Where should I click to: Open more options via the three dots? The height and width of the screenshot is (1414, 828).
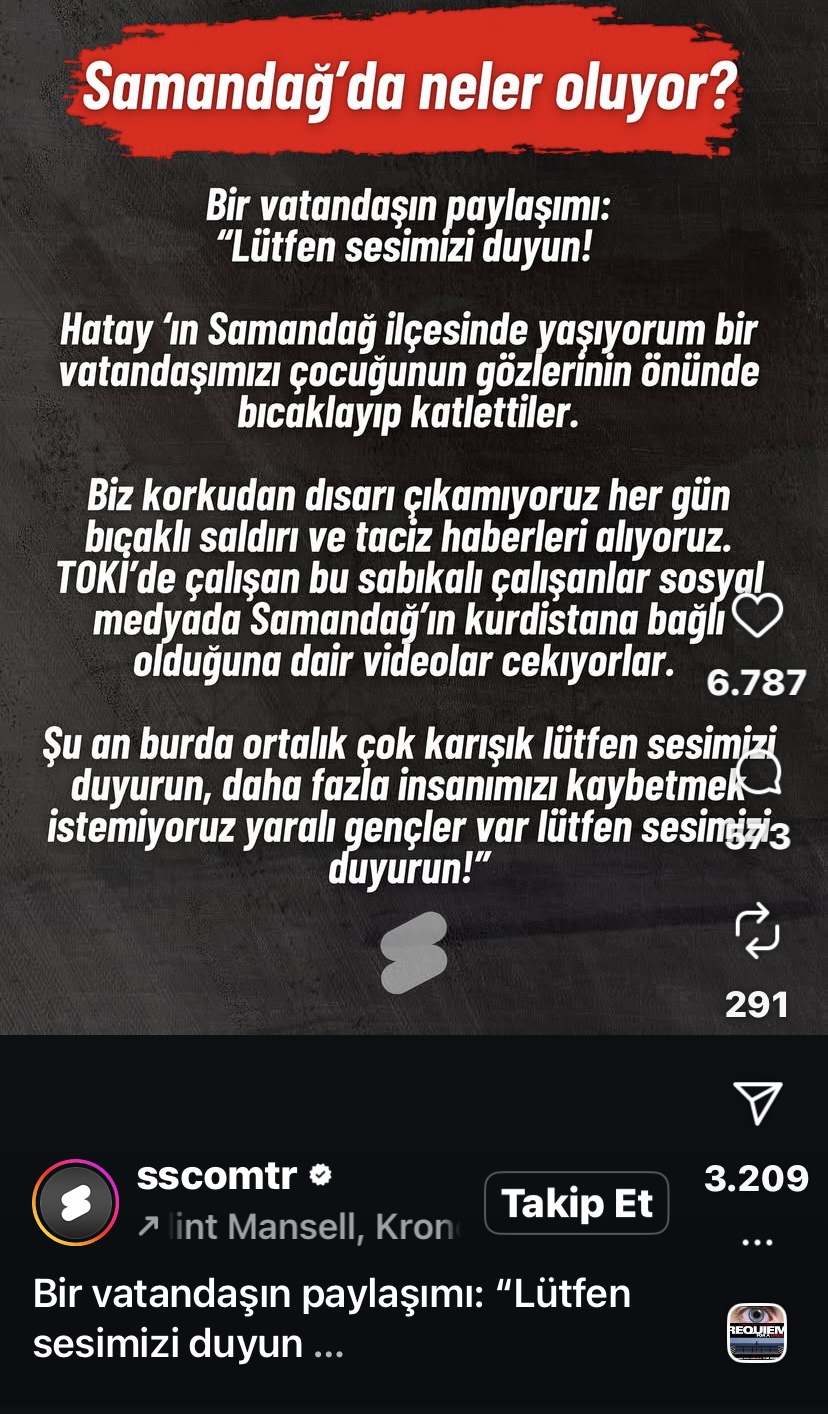(x=757, y=1240)
